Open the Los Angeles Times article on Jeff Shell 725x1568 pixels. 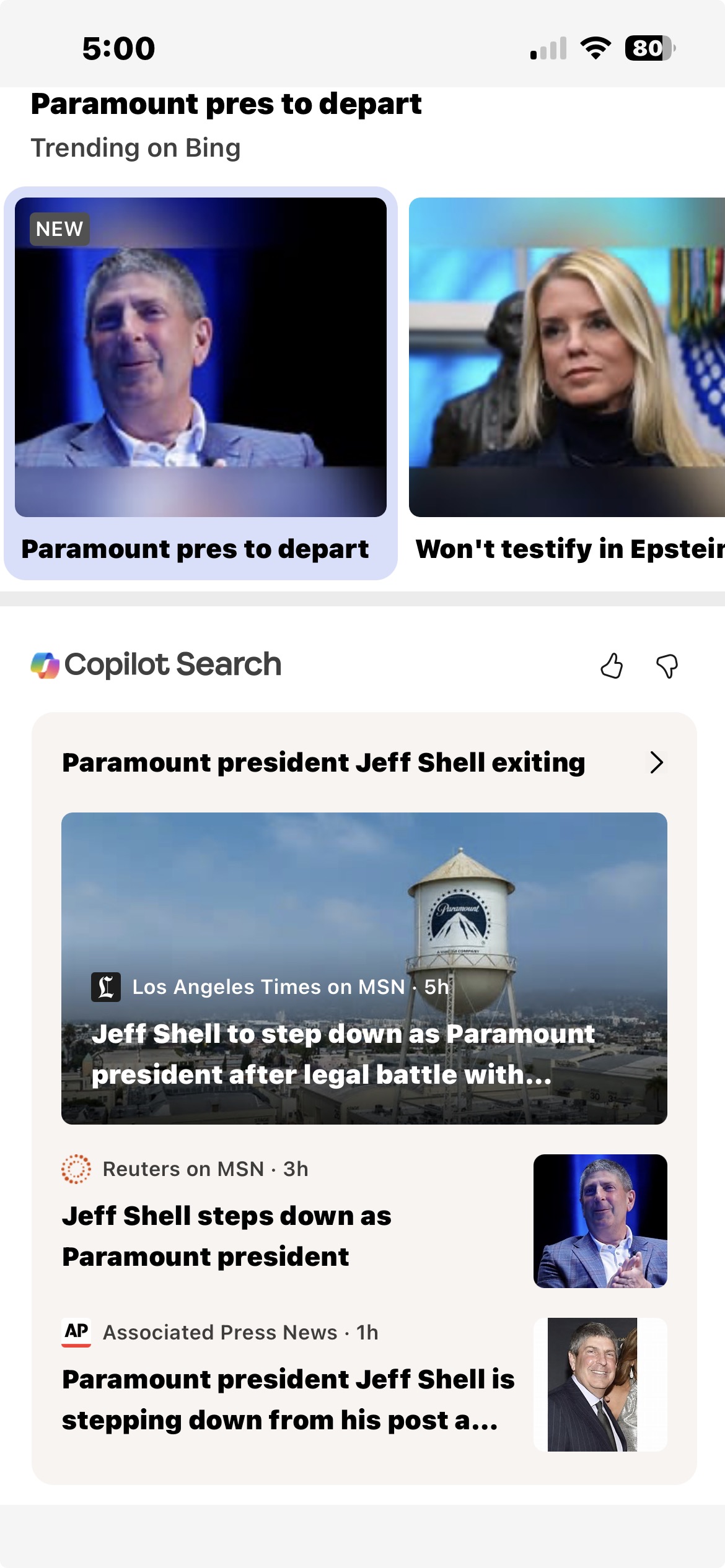tap(364, 968)
